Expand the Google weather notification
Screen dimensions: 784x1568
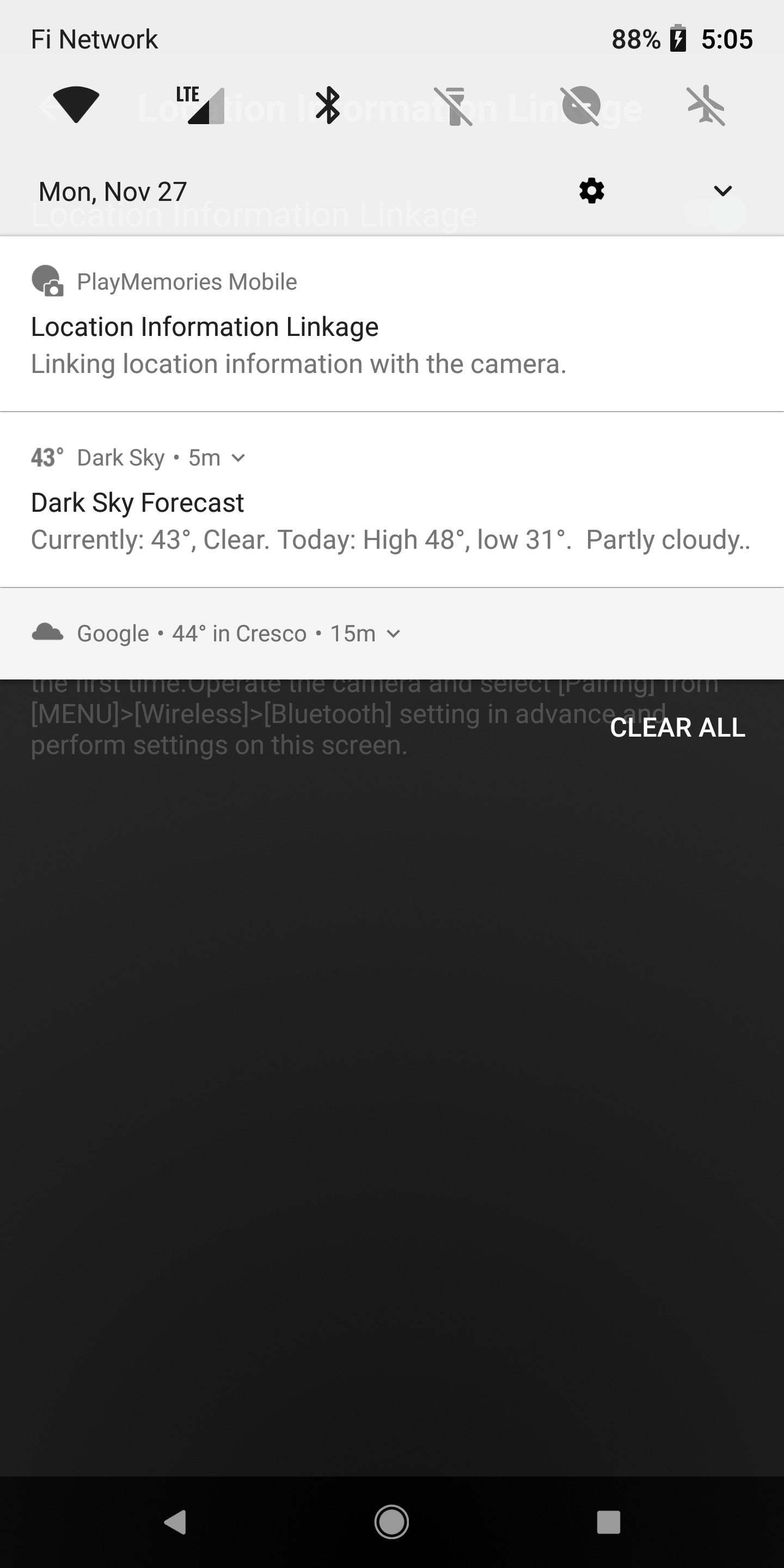[x=392, y=634]
